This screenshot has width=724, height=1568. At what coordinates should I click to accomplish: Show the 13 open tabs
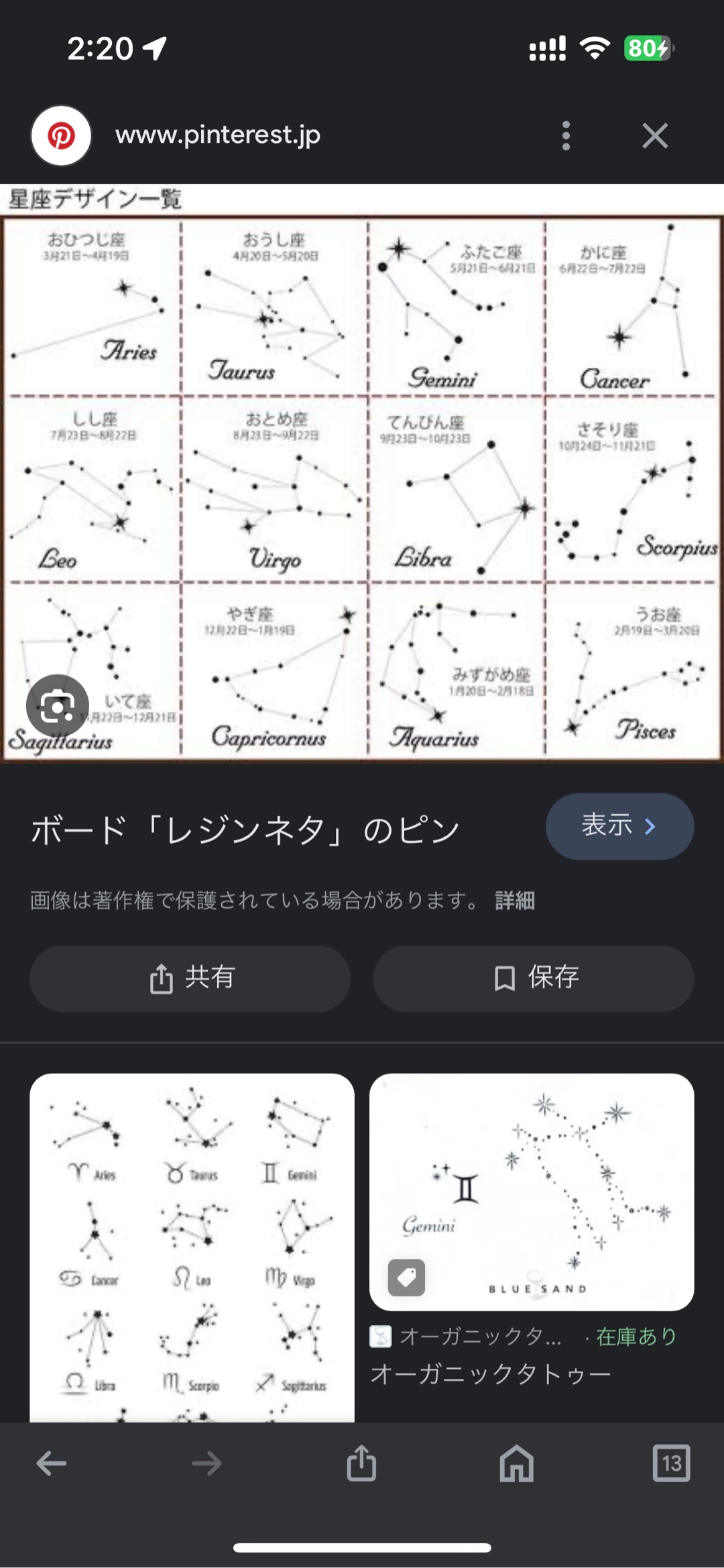[x=671, y=1463]
